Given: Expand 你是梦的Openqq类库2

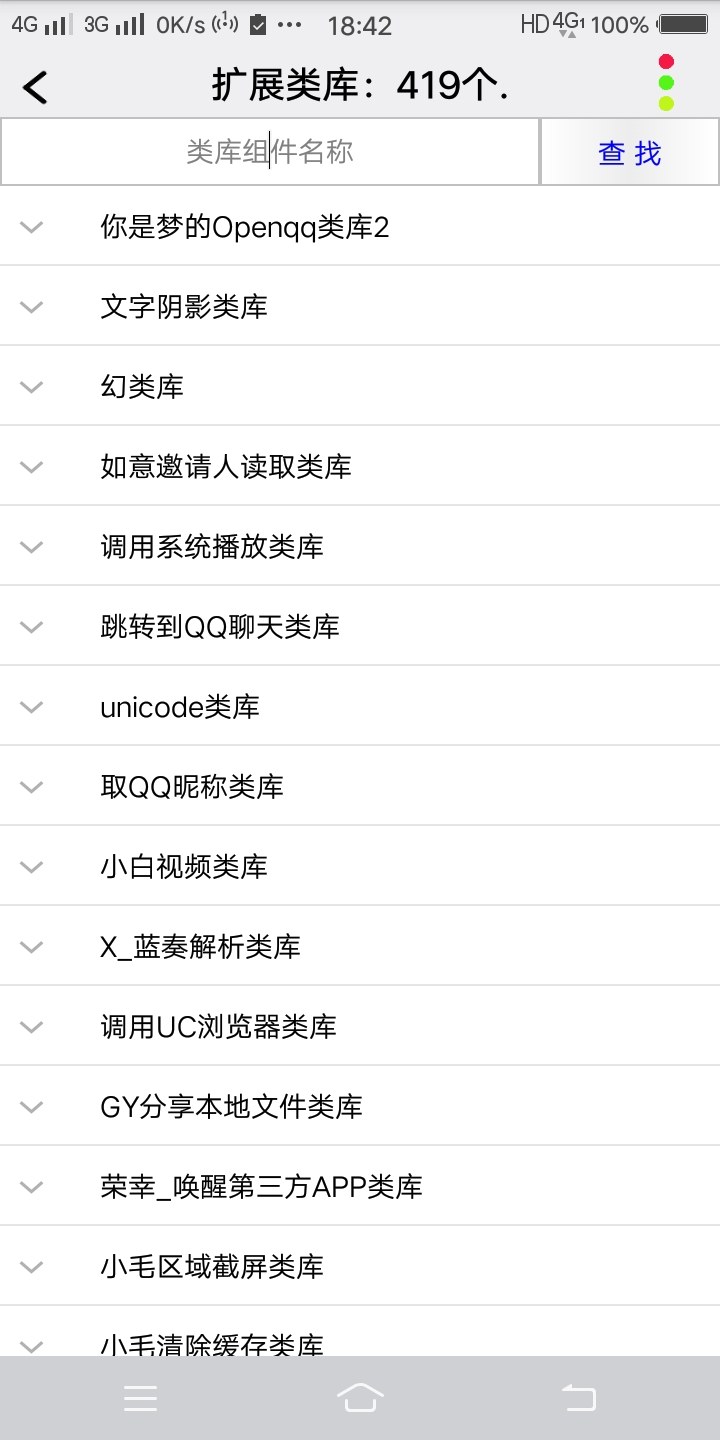Looking at the screenshot, I should click(360, 227).
